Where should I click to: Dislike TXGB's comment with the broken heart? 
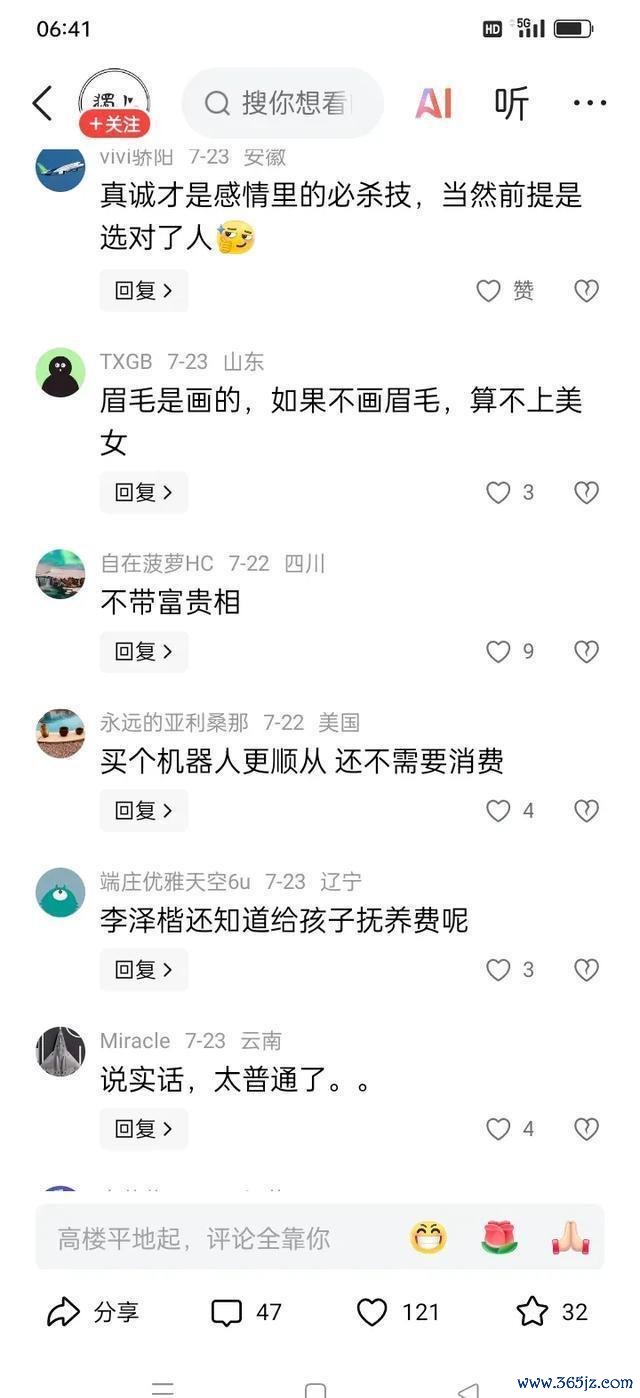click(586, 492)
